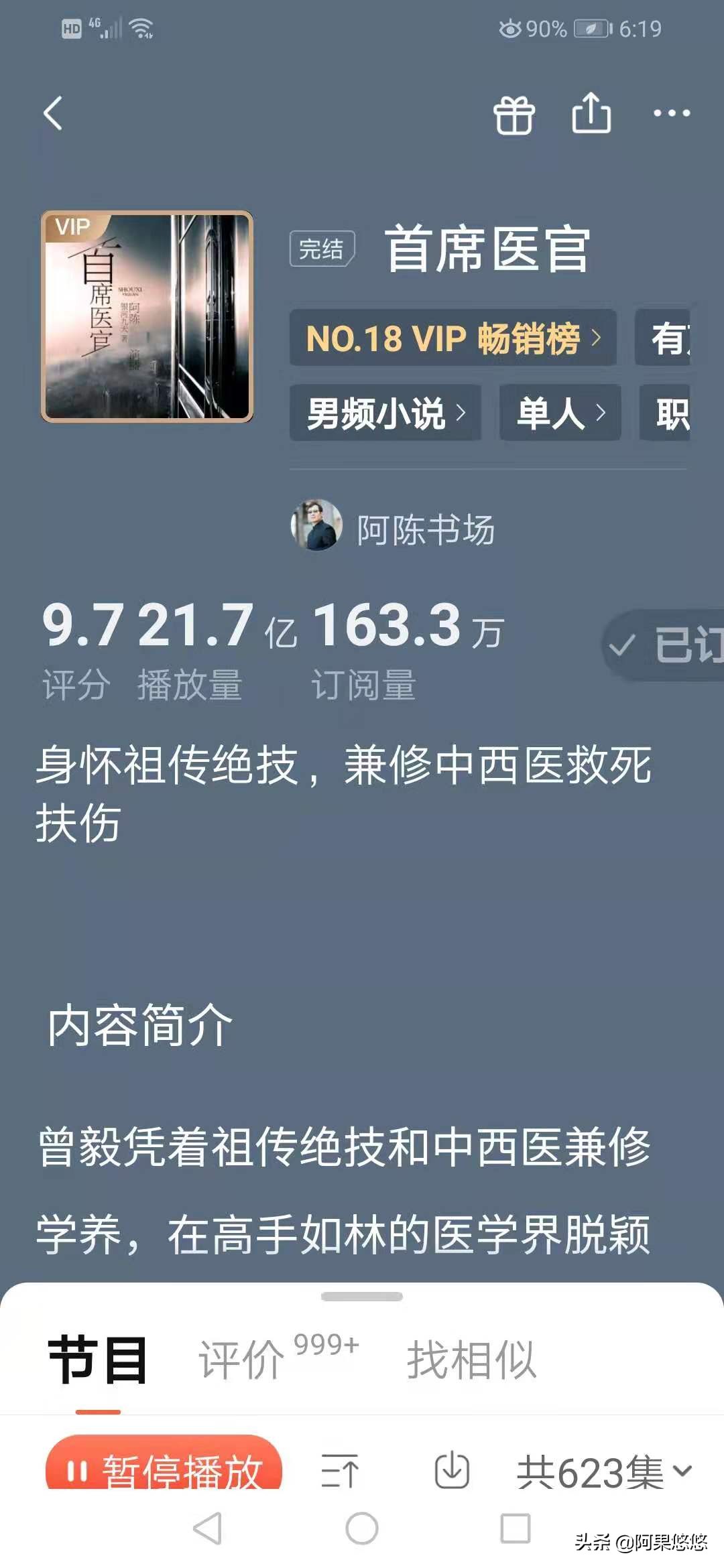Open the gift icon
Screen dimensions: 724x1568
[514, 115]
